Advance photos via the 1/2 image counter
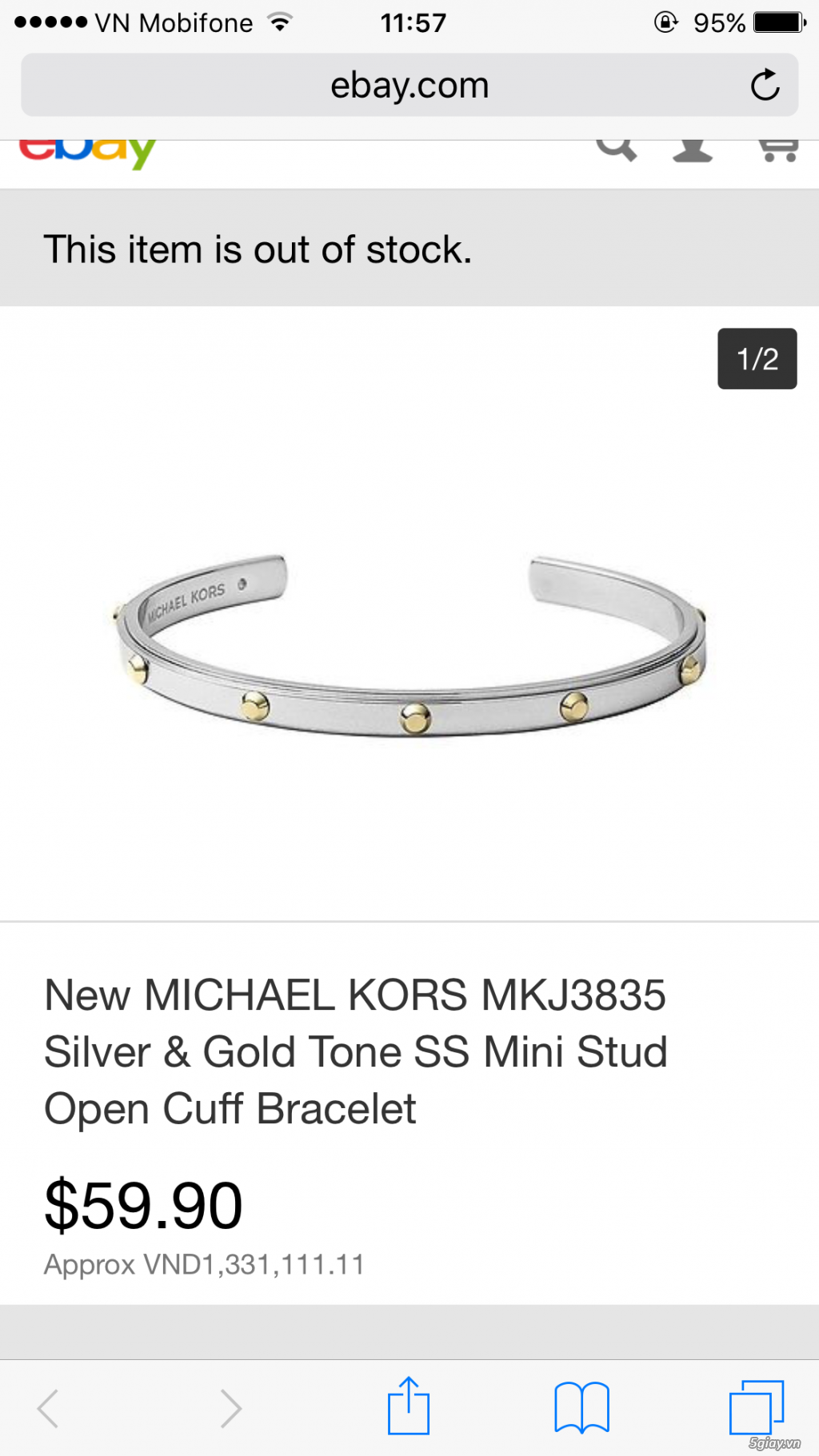Screen dimensions: 819x1456 point(758,358)
